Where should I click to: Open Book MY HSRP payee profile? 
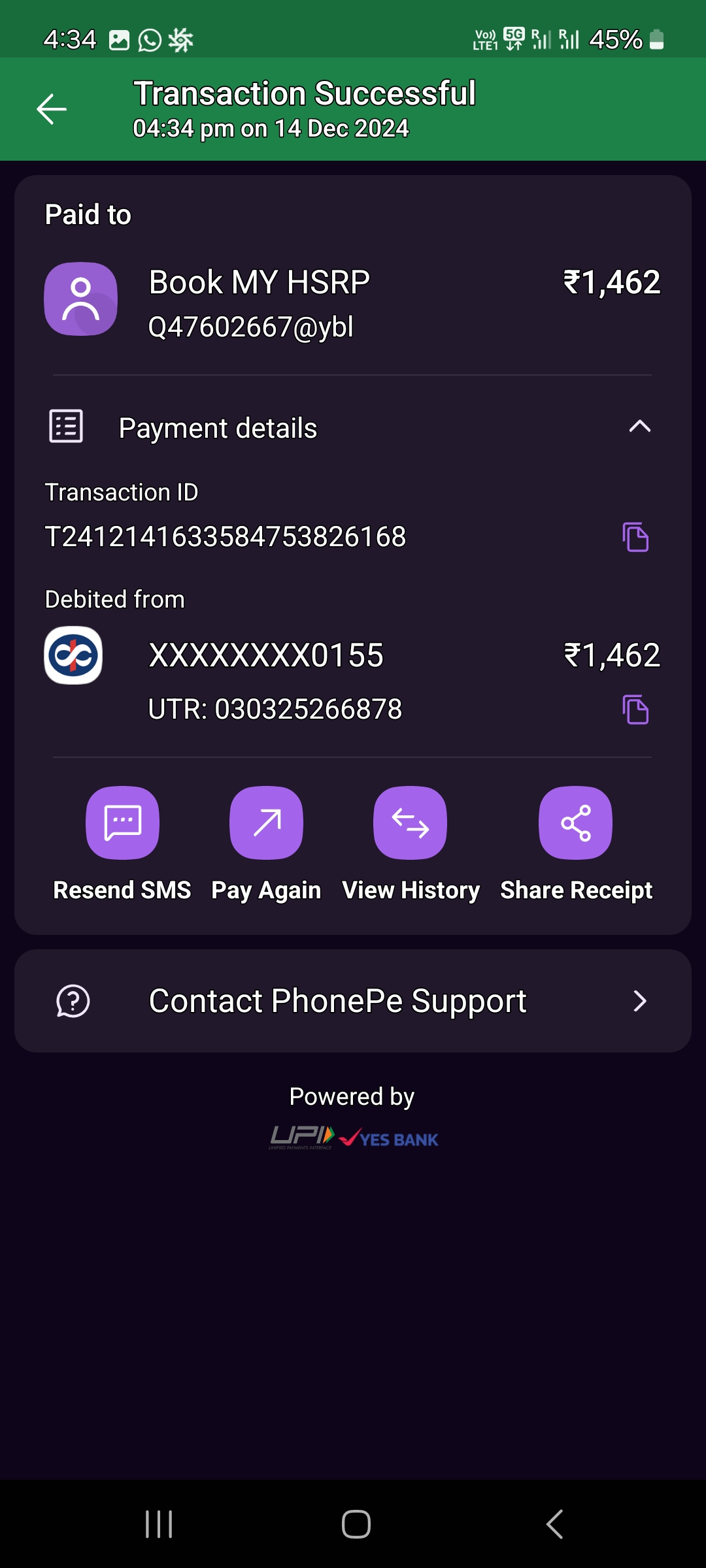point(81,299)
